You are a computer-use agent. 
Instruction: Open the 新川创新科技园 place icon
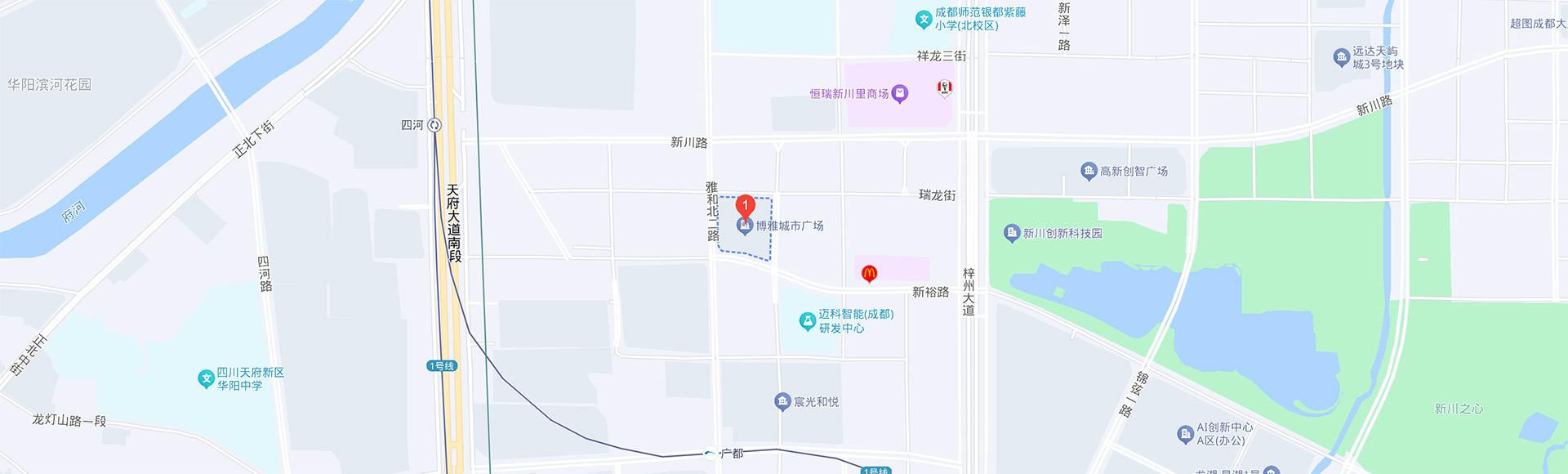click(1012, 233)
